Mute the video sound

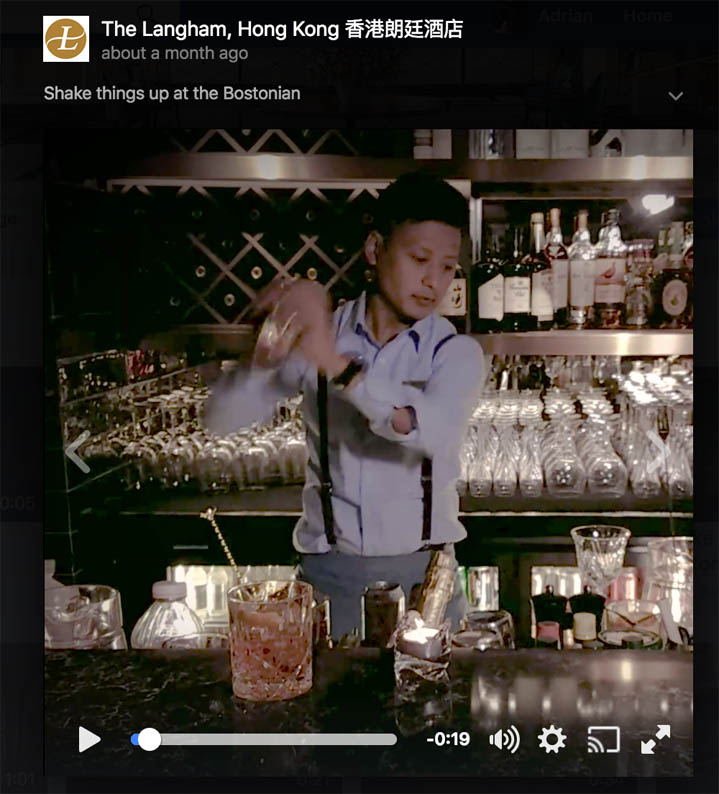coord(504,739)
